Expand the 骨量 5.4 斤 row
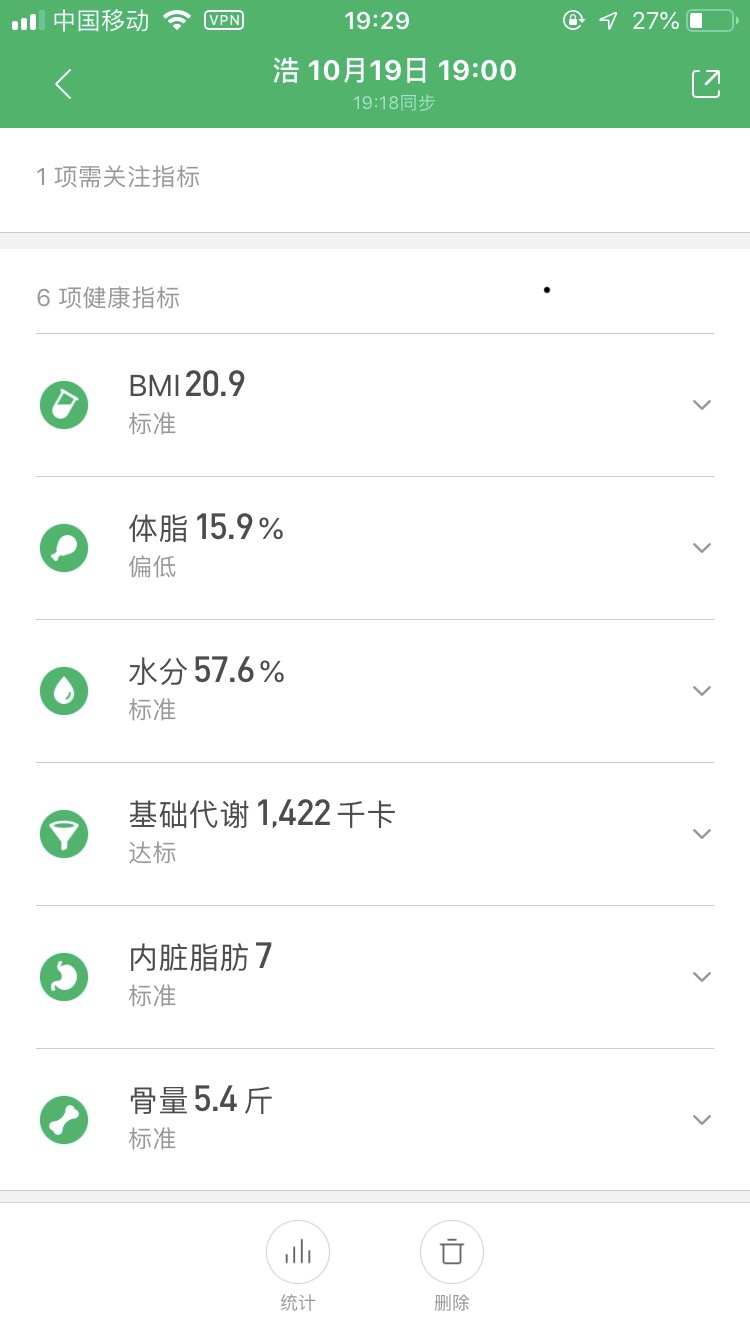Viewport: 750px width, 1334px height. [375, 1120]
